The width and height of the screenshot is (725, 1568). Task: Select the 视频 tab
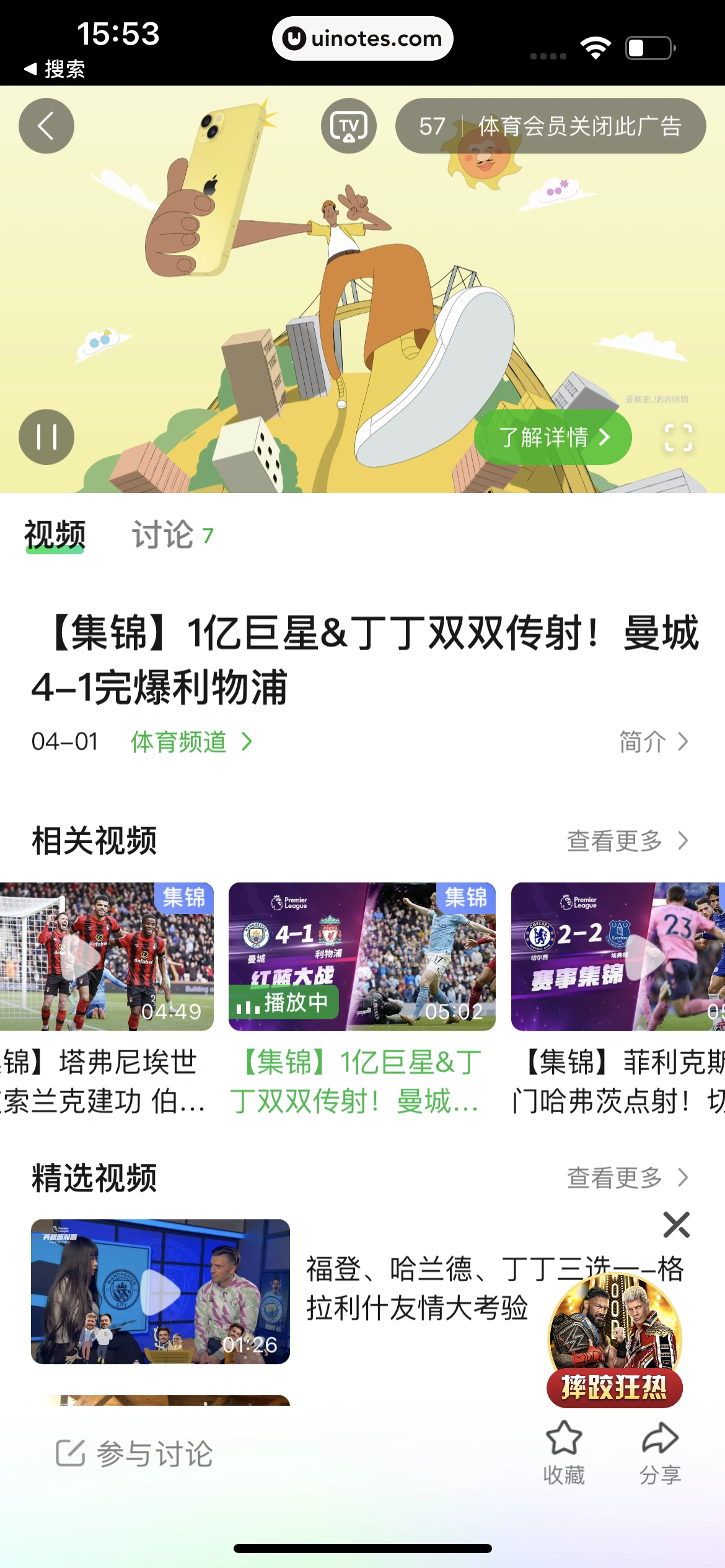pyautogui.click(x=54, y=535)
